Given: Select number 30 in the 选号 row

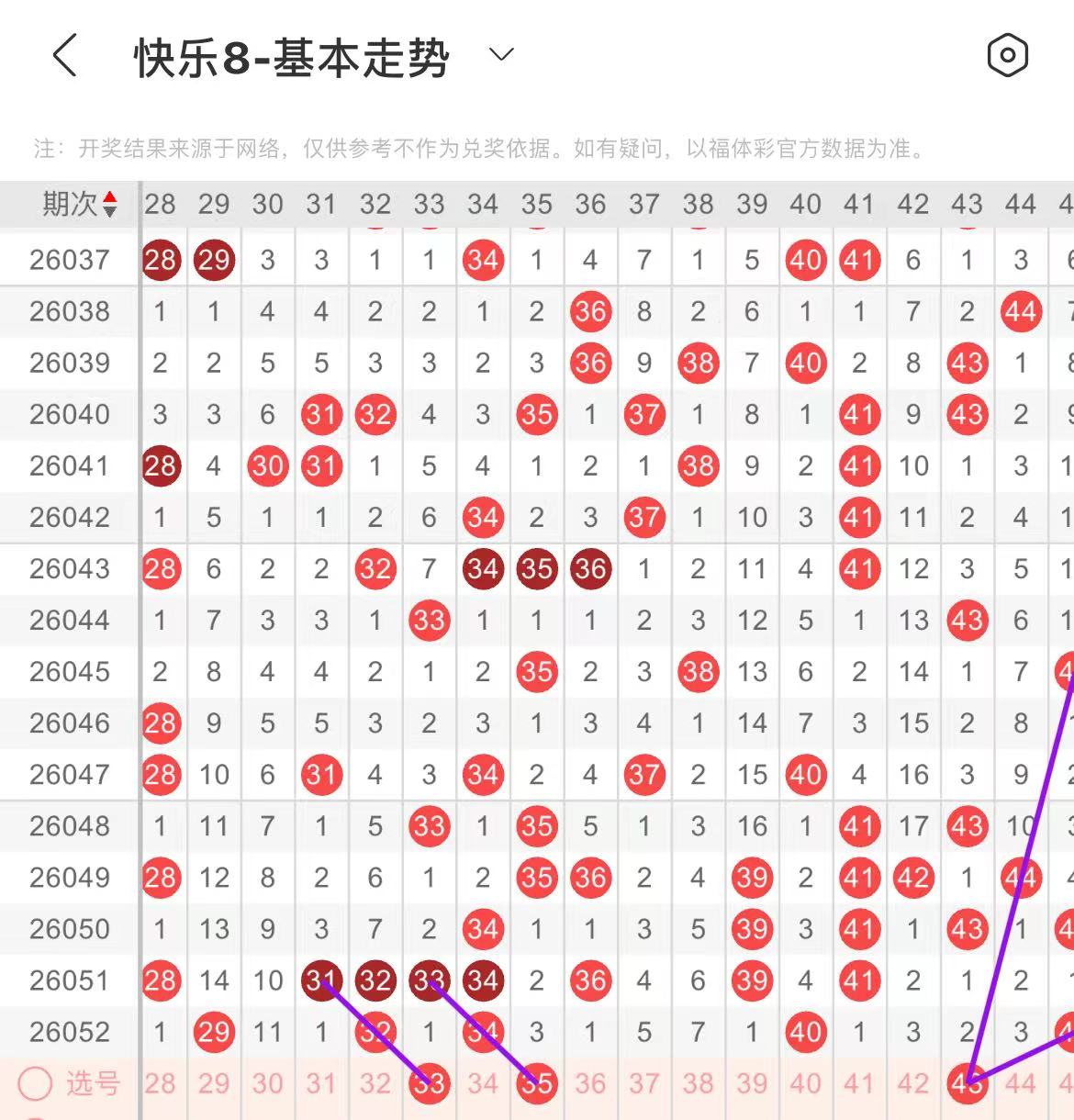Looking at the screenshot, I should pos(267,1083).
